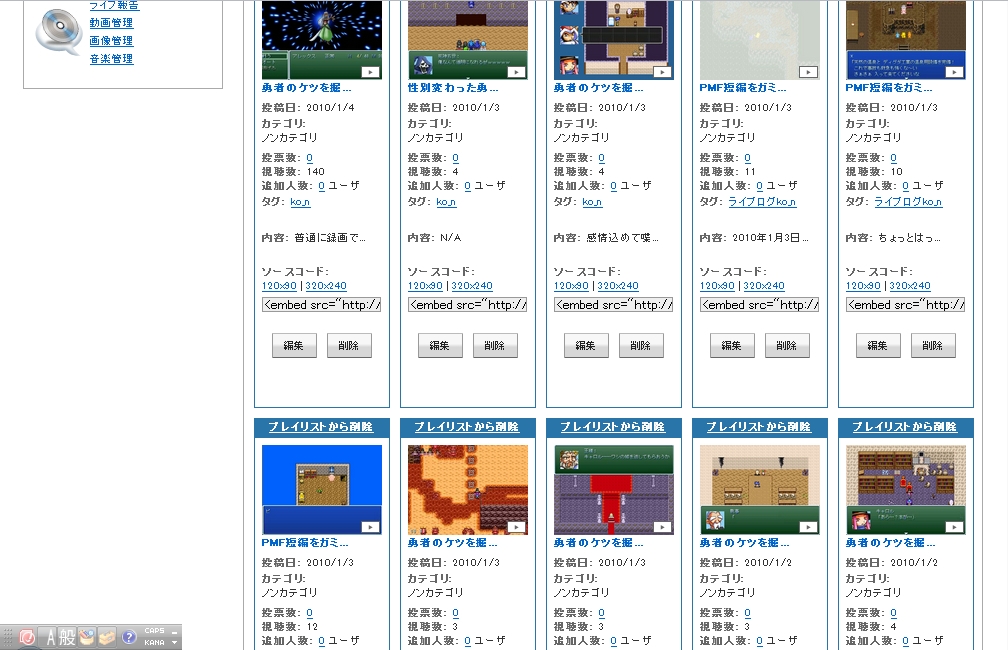Viewport: 1008px width, 650px height.
Task: Open the vote count link on the 140-view video
Action: [309, 158]
